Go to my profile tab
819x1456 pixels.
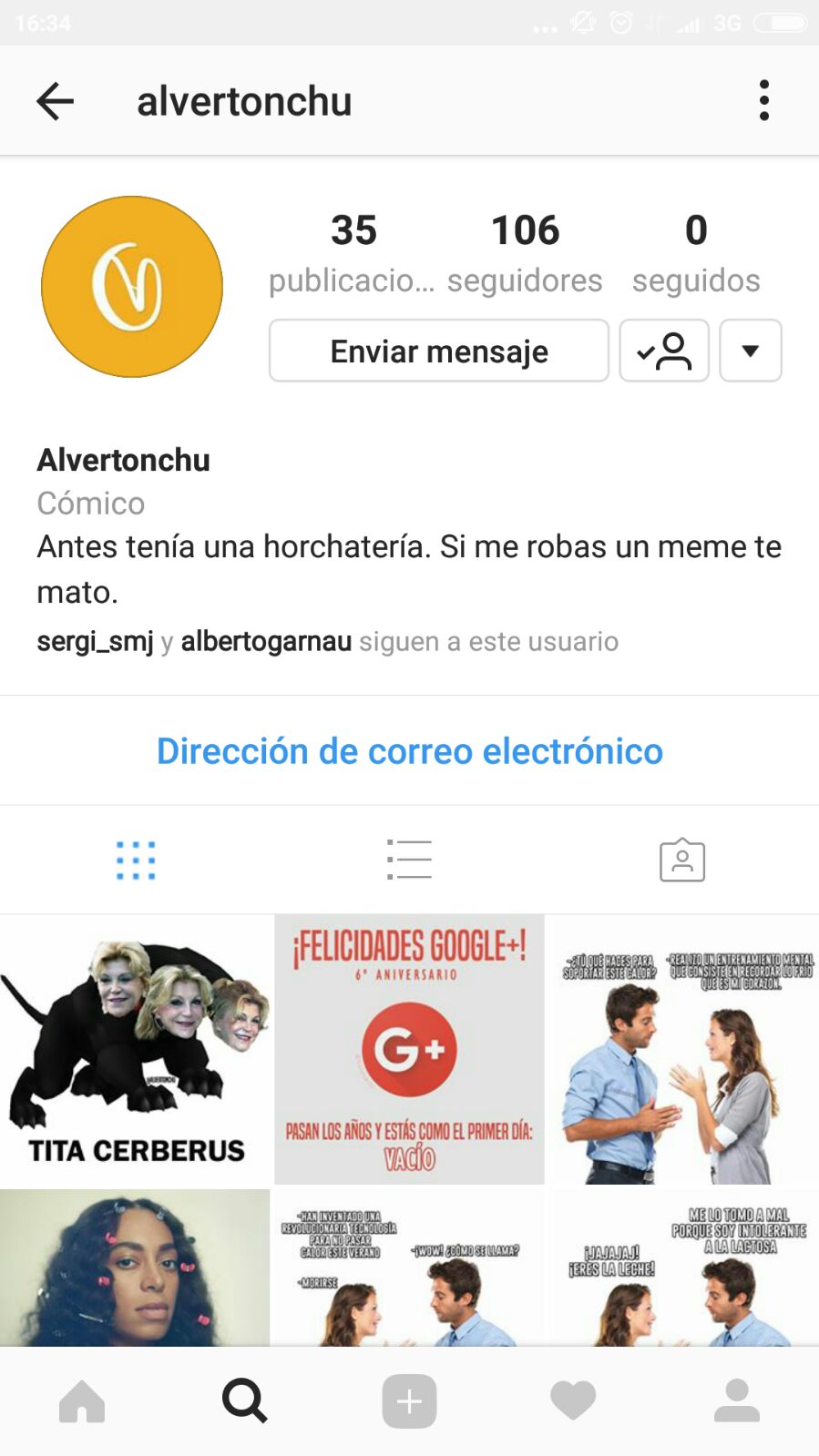click(737, 1401)
